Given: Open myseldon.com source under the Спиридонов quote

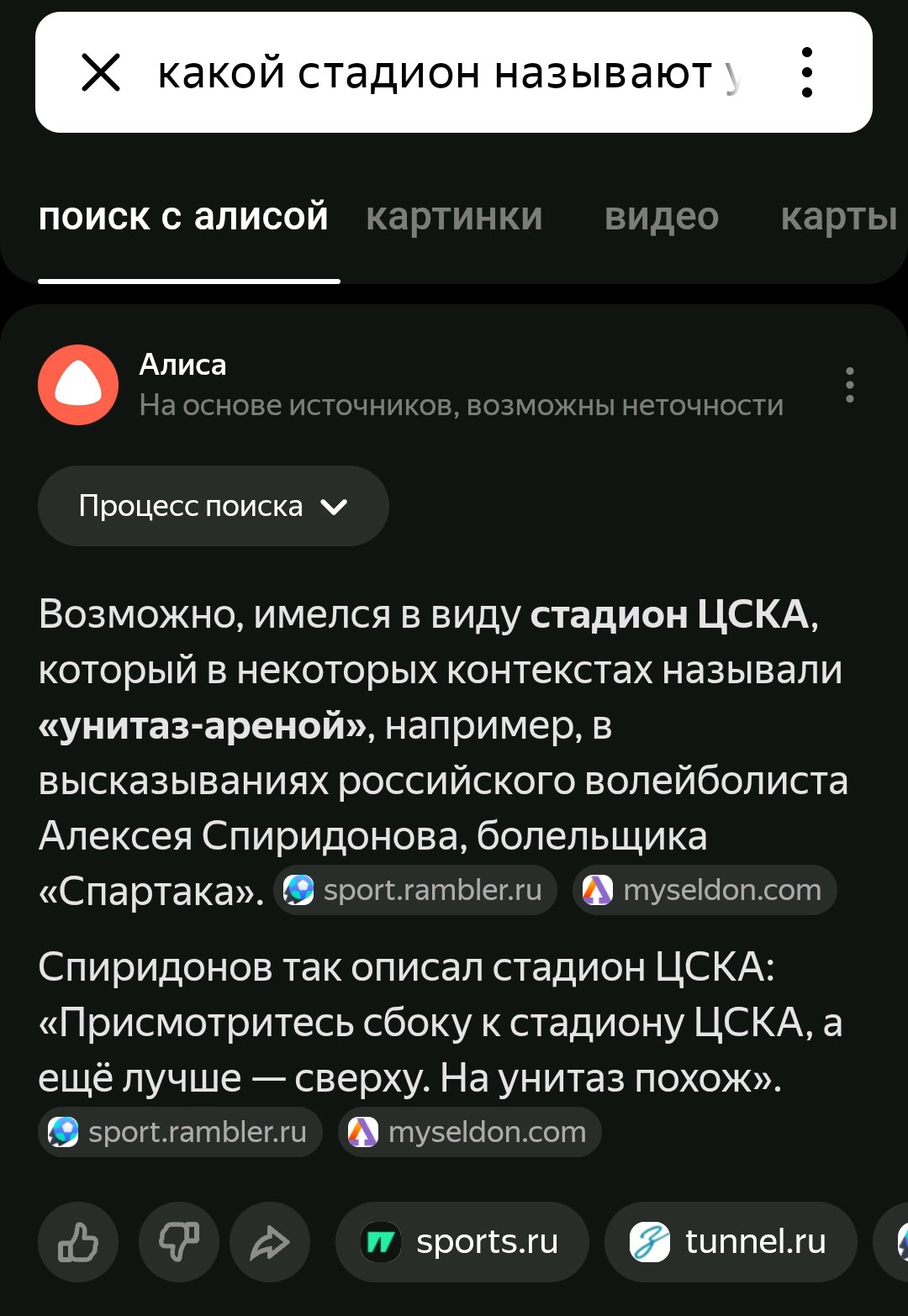Looking at the screenshot, I should click(x=469, y=1132).
